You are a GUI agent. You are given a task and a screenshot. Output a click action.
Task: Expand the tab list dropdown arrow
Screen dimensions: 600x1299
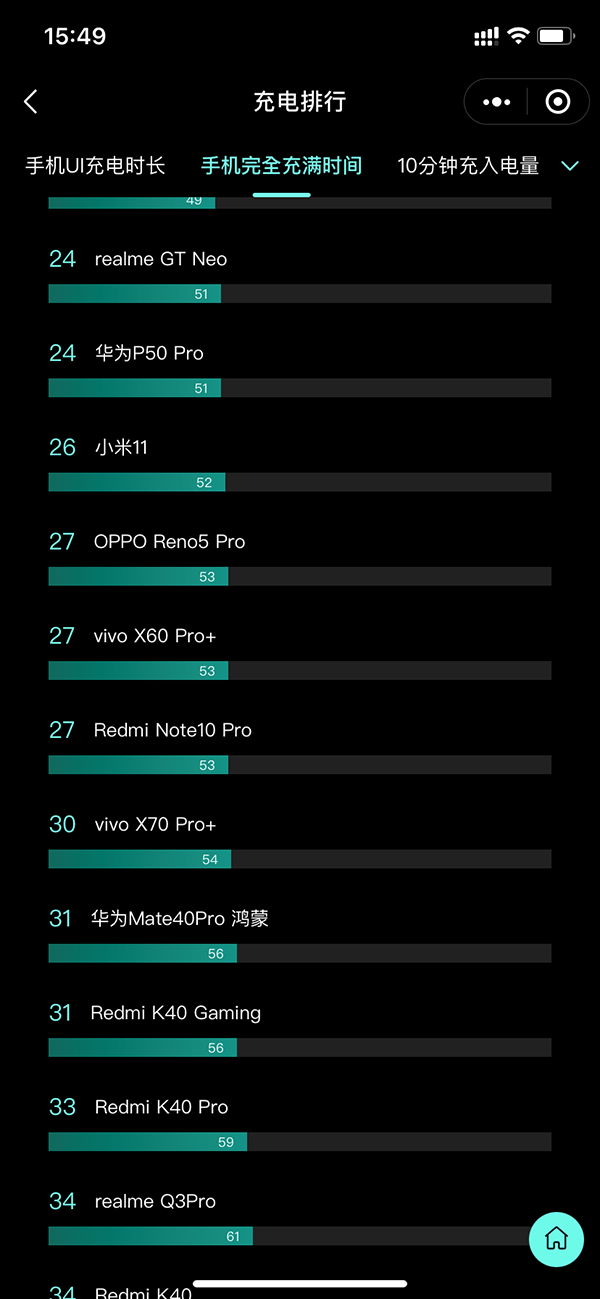570,166
